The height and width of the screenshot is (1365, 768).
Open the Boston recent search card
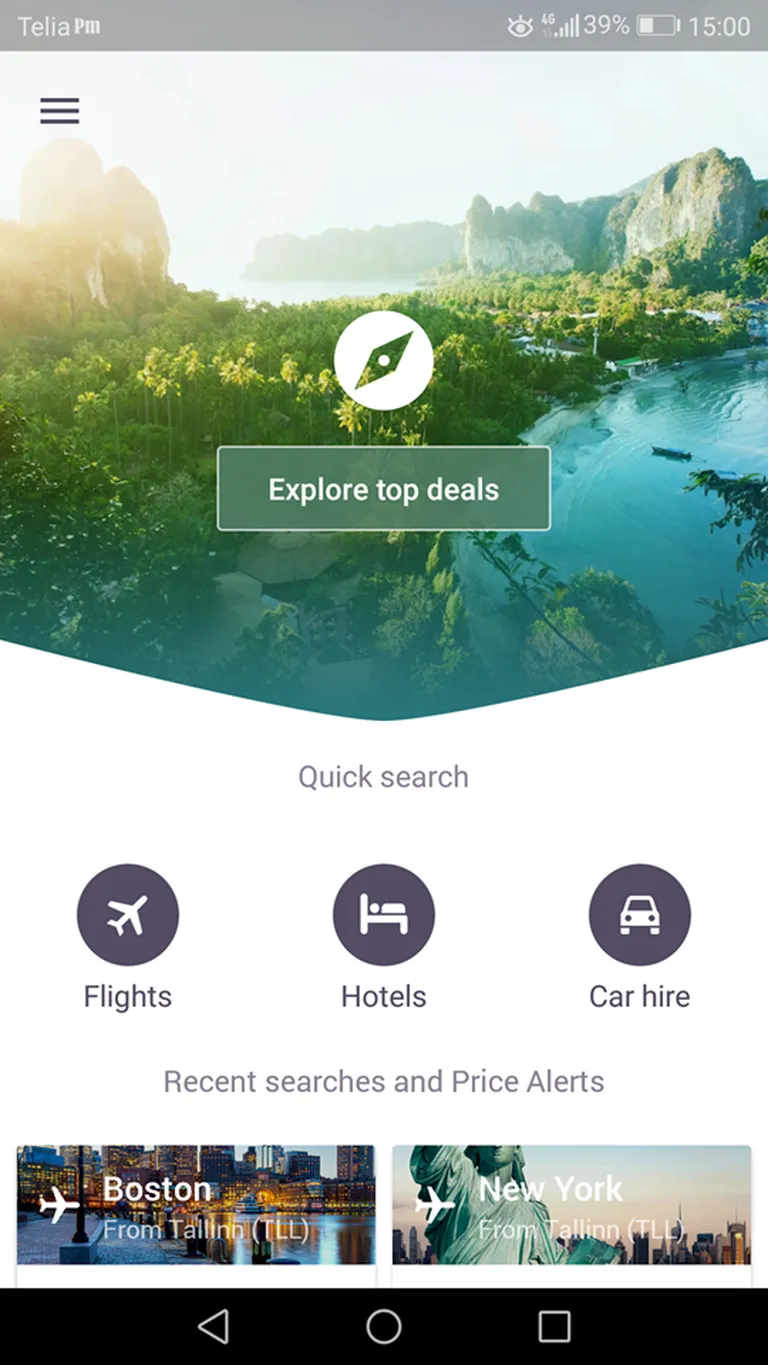click(x=196, y=1205)
